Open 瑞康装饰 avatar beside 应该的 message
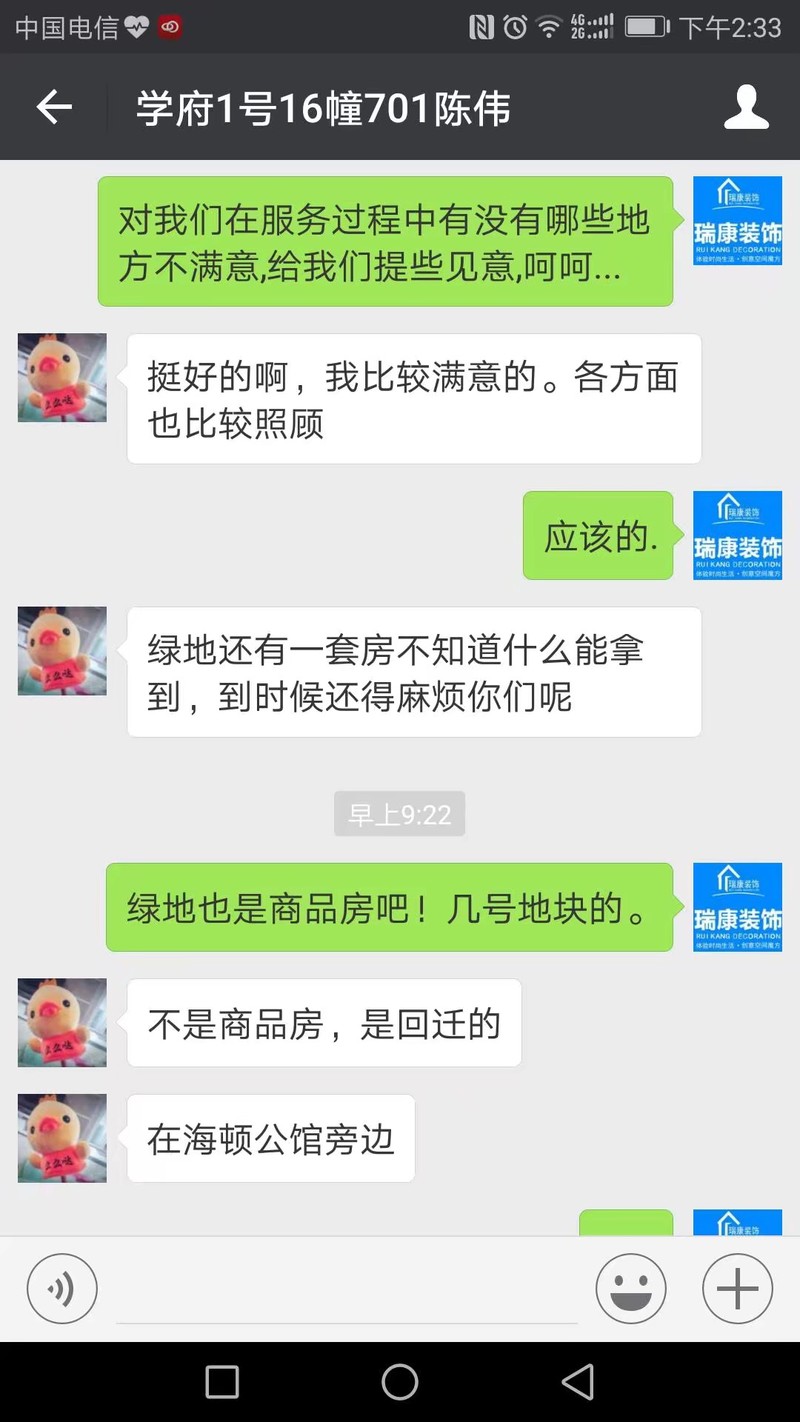 (x=737, y=535)
